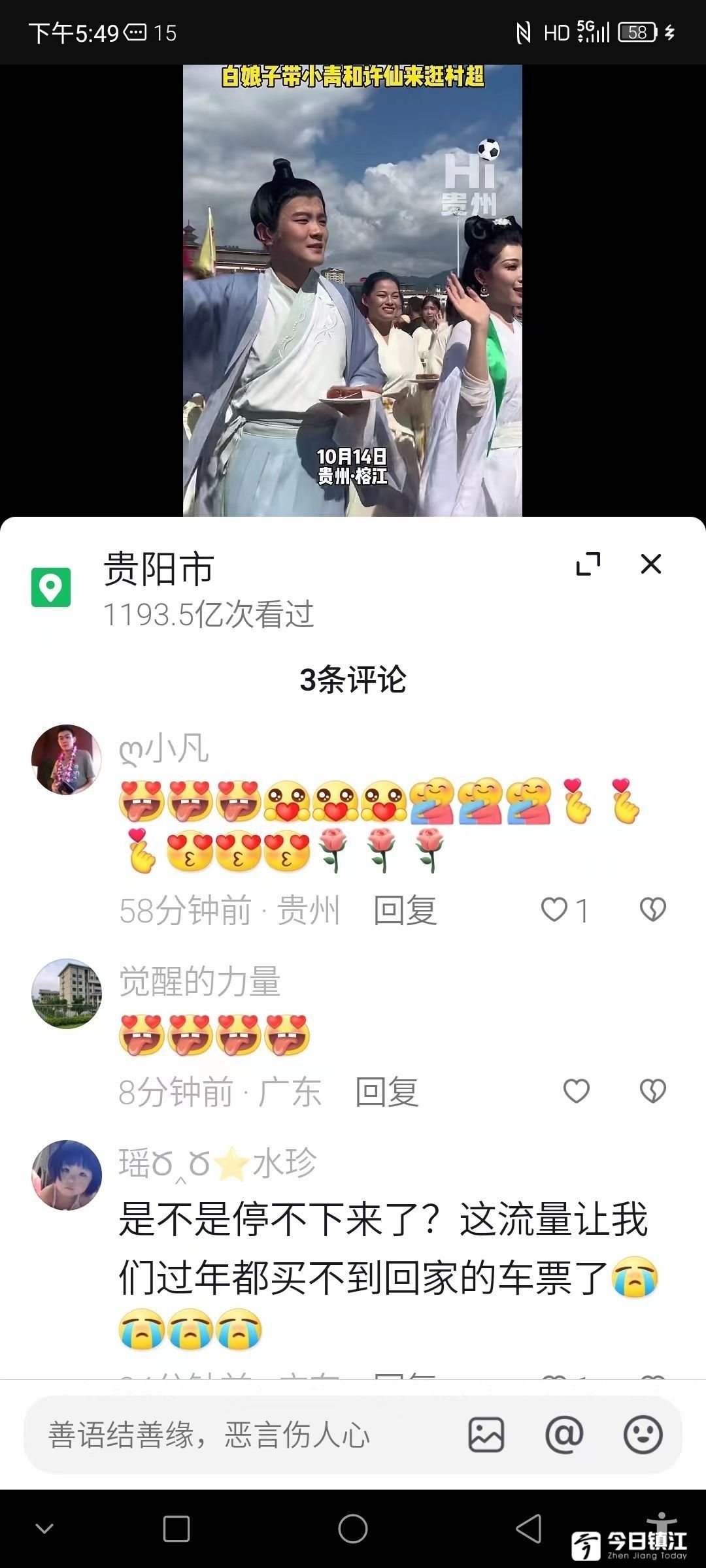Open the emoji picker
The height and width of the screenshot is (1568, 706).
coord(643,1435)
